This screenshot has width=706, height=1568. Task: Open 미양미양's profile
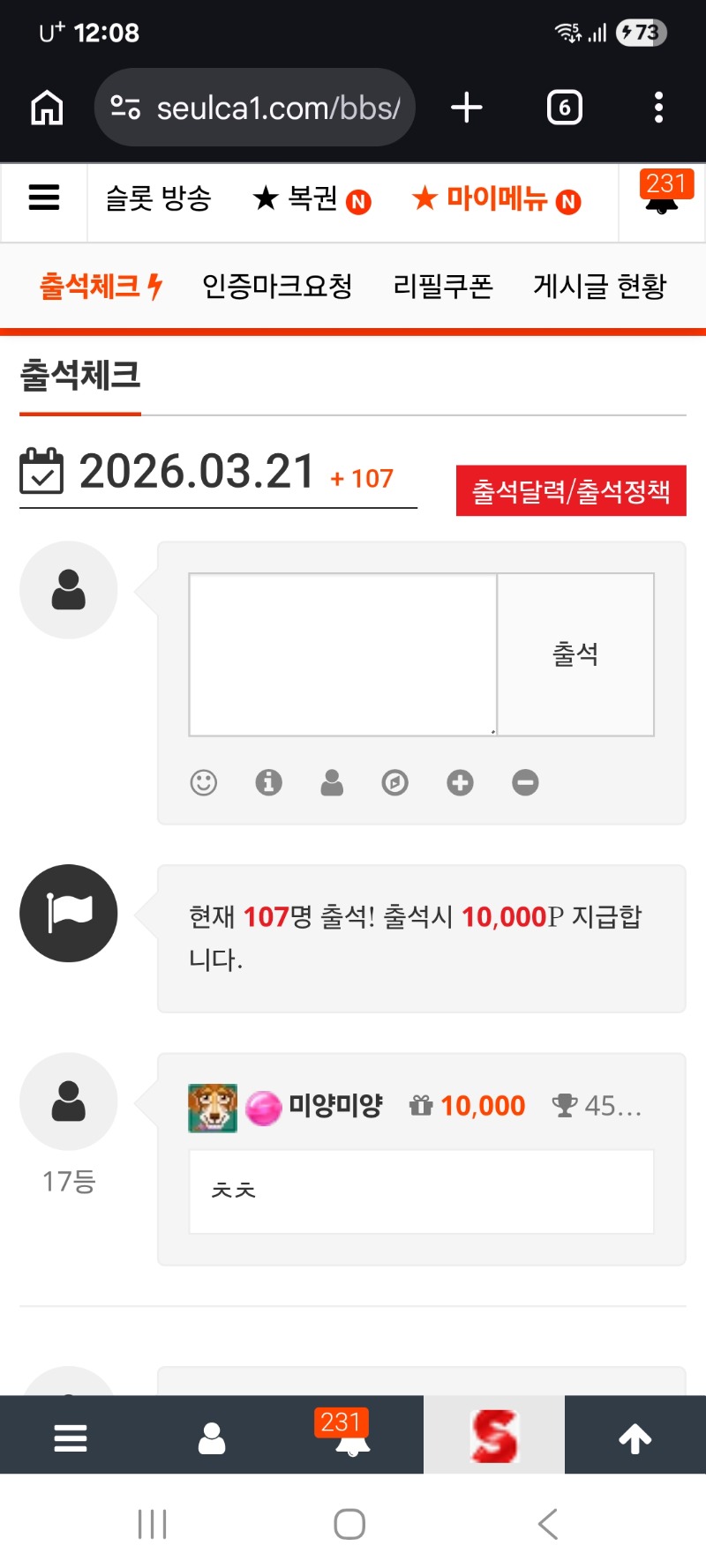coord(335,1106)
